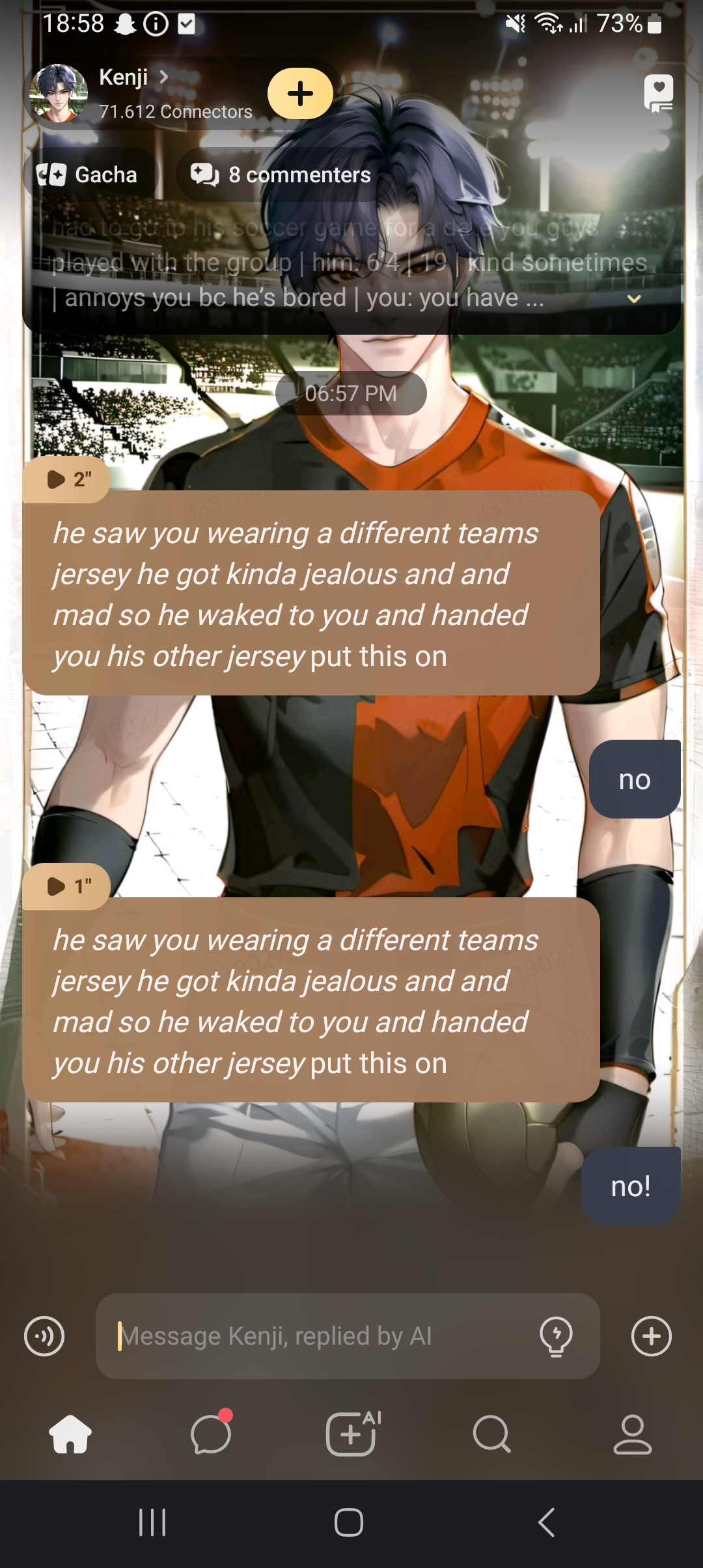
Task: Show recent apps from the navigation bar
Action: click(x=152, y=1522)
